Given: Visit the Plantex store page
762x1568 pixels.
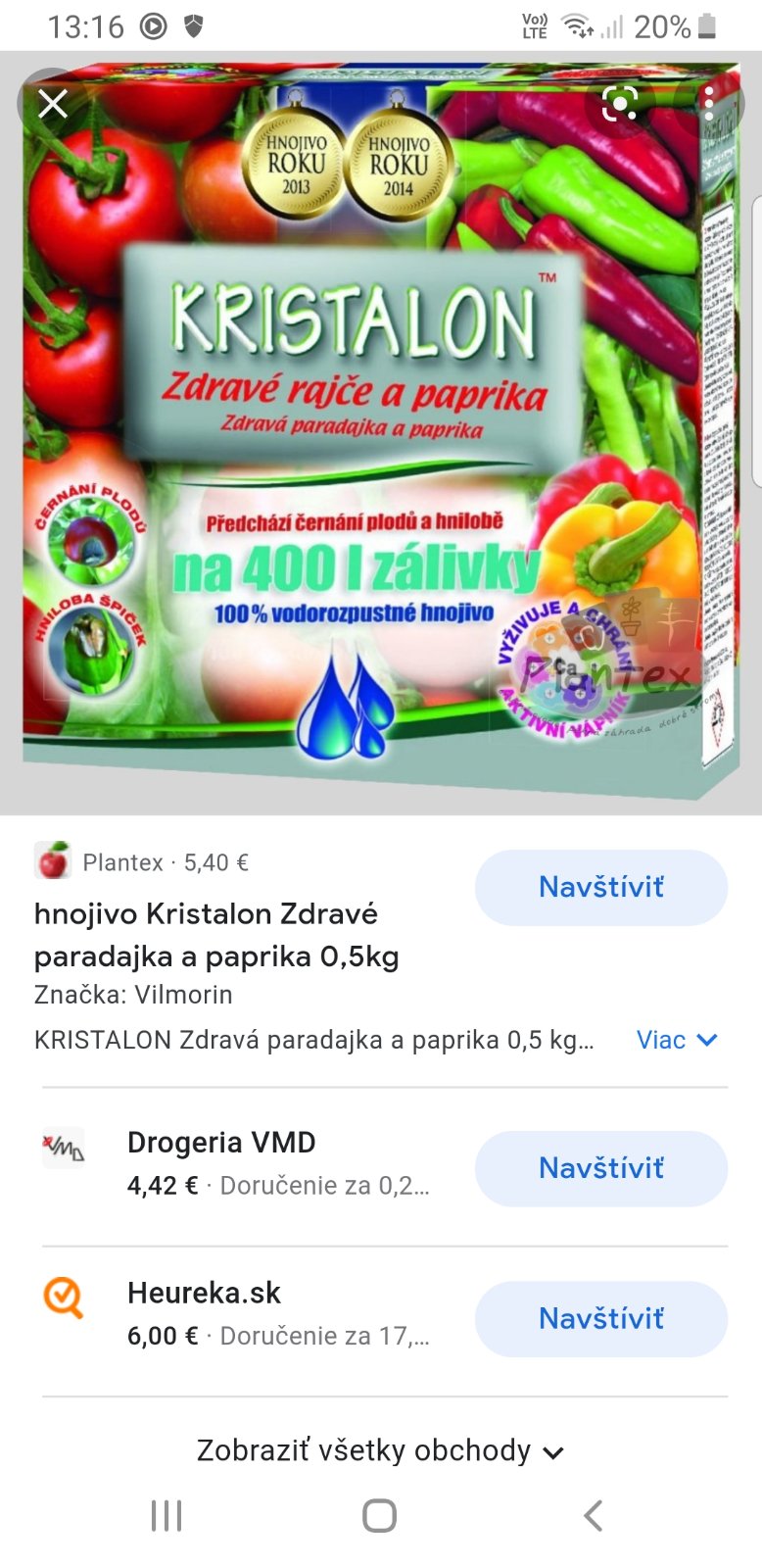Looking at the screenshot, I should click(600, 887).
